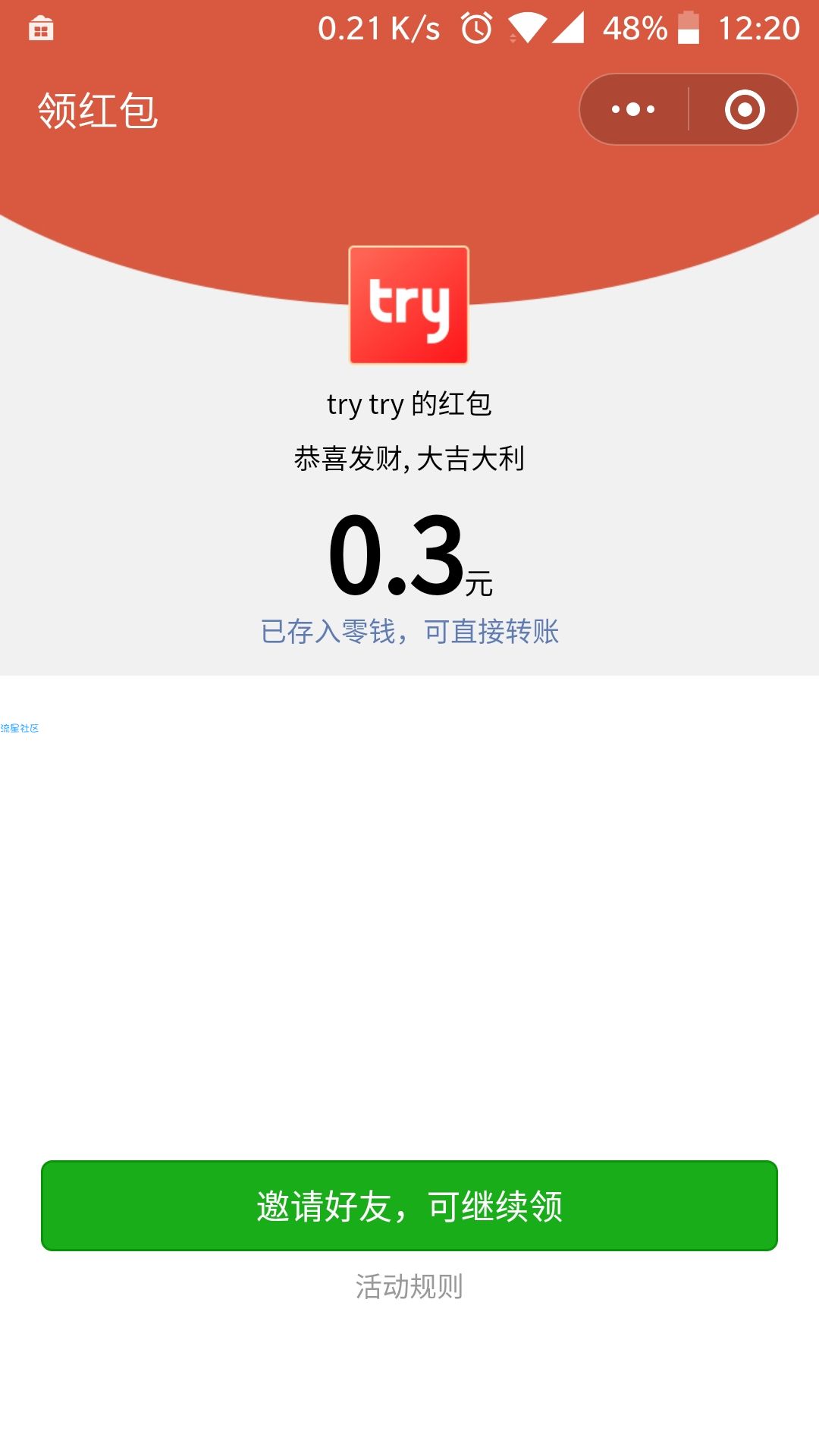Tap 邀请好友,可继续领 green button

coord(409,1206)
